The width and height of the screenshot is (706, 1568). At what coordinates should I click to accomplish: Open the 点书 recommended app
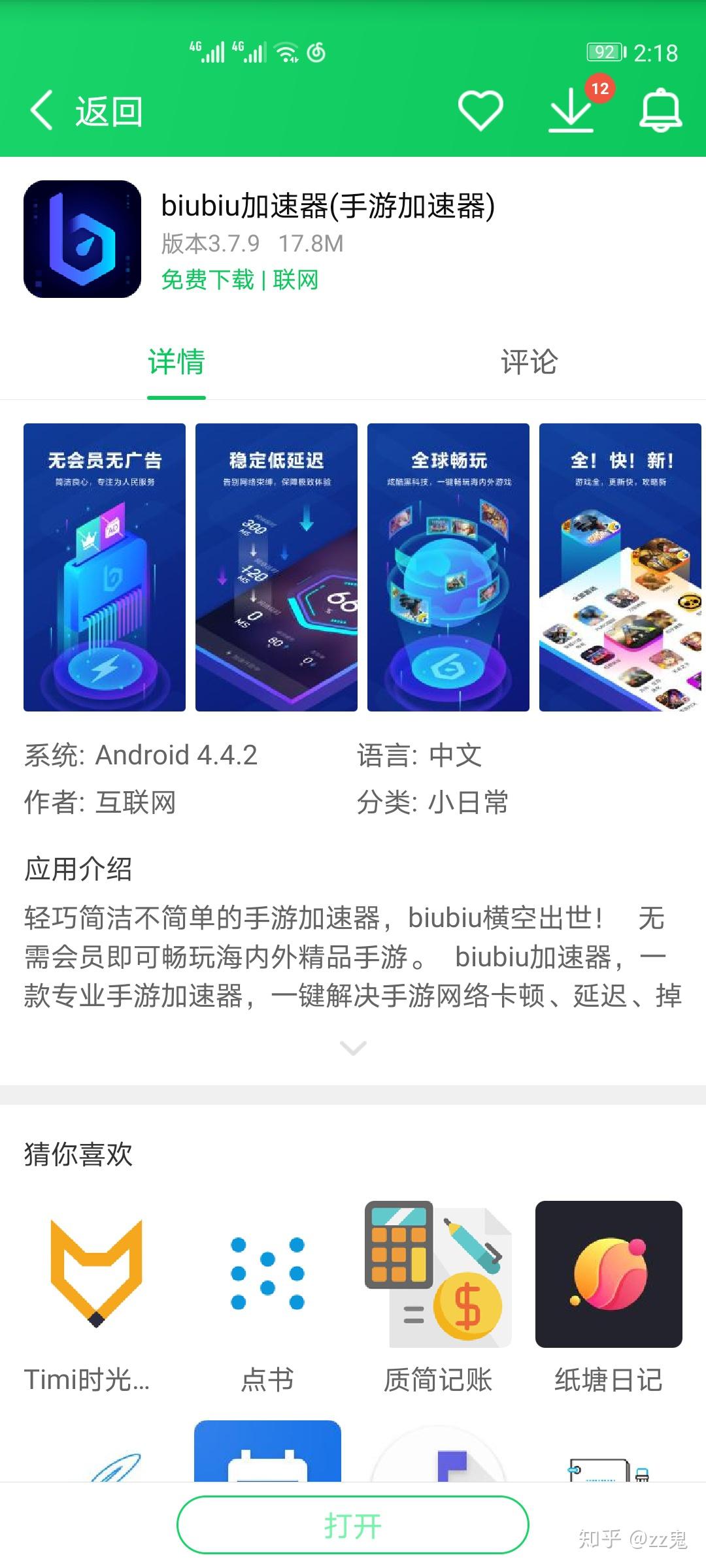(x=267, y=1274)
